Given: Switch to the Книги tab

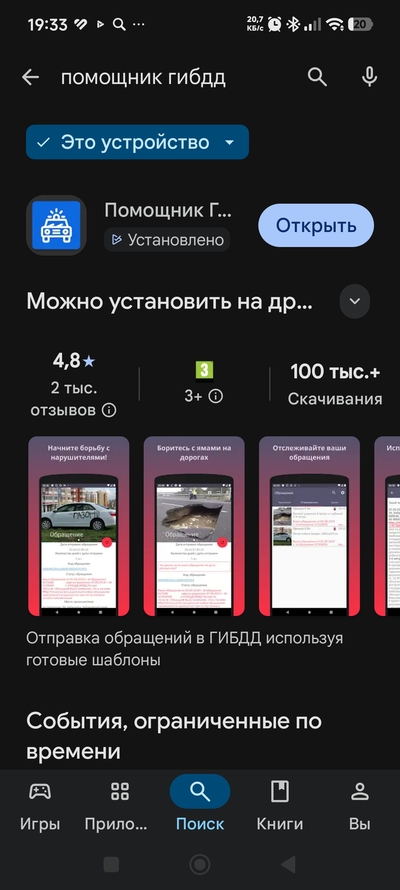Looking at the screenshot, I should [280, 805].
